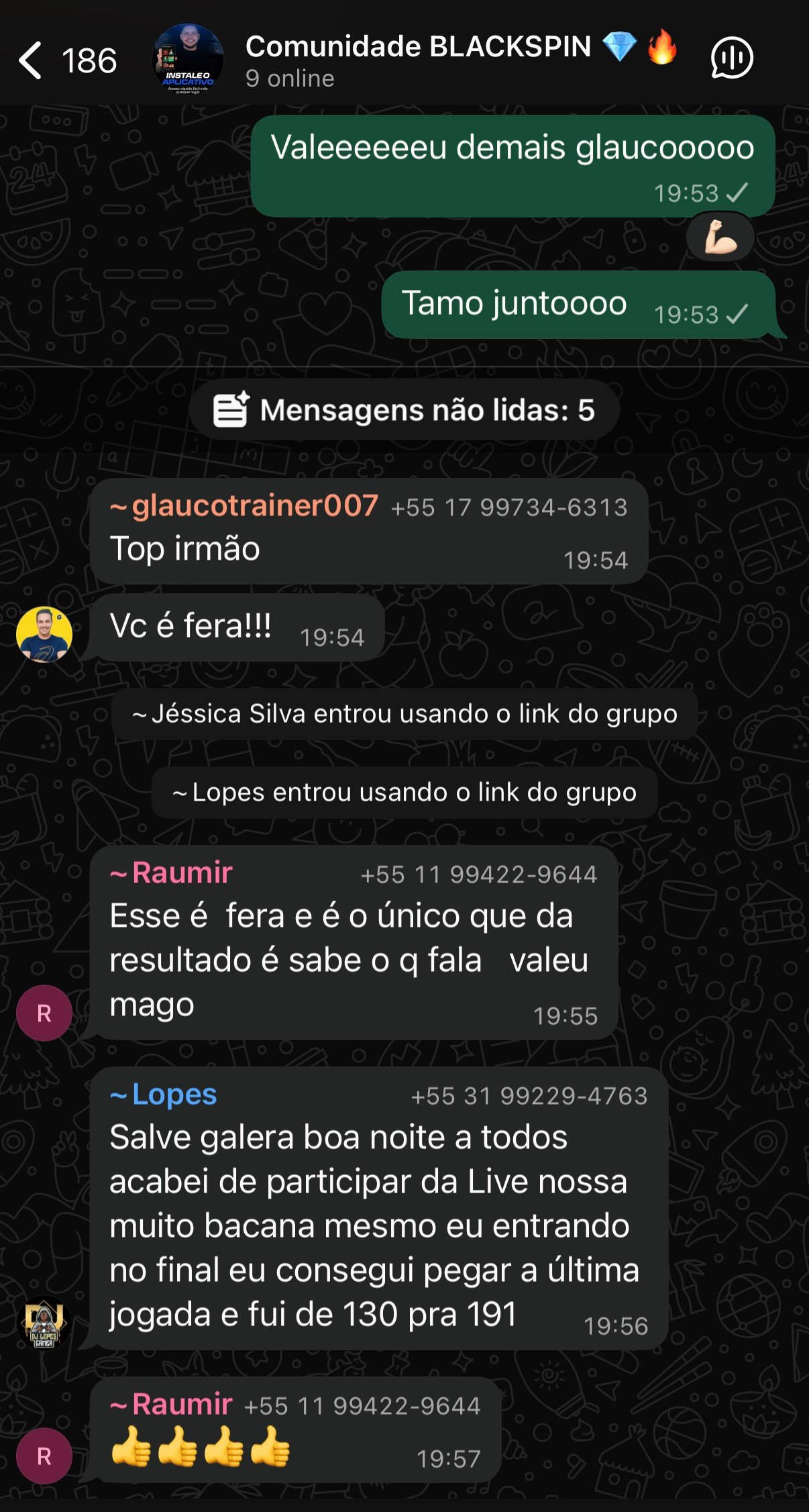Viewport: 809px width, 1512px height.
Task: View the flexed arm reaction
Action: [x=720, y=238]
